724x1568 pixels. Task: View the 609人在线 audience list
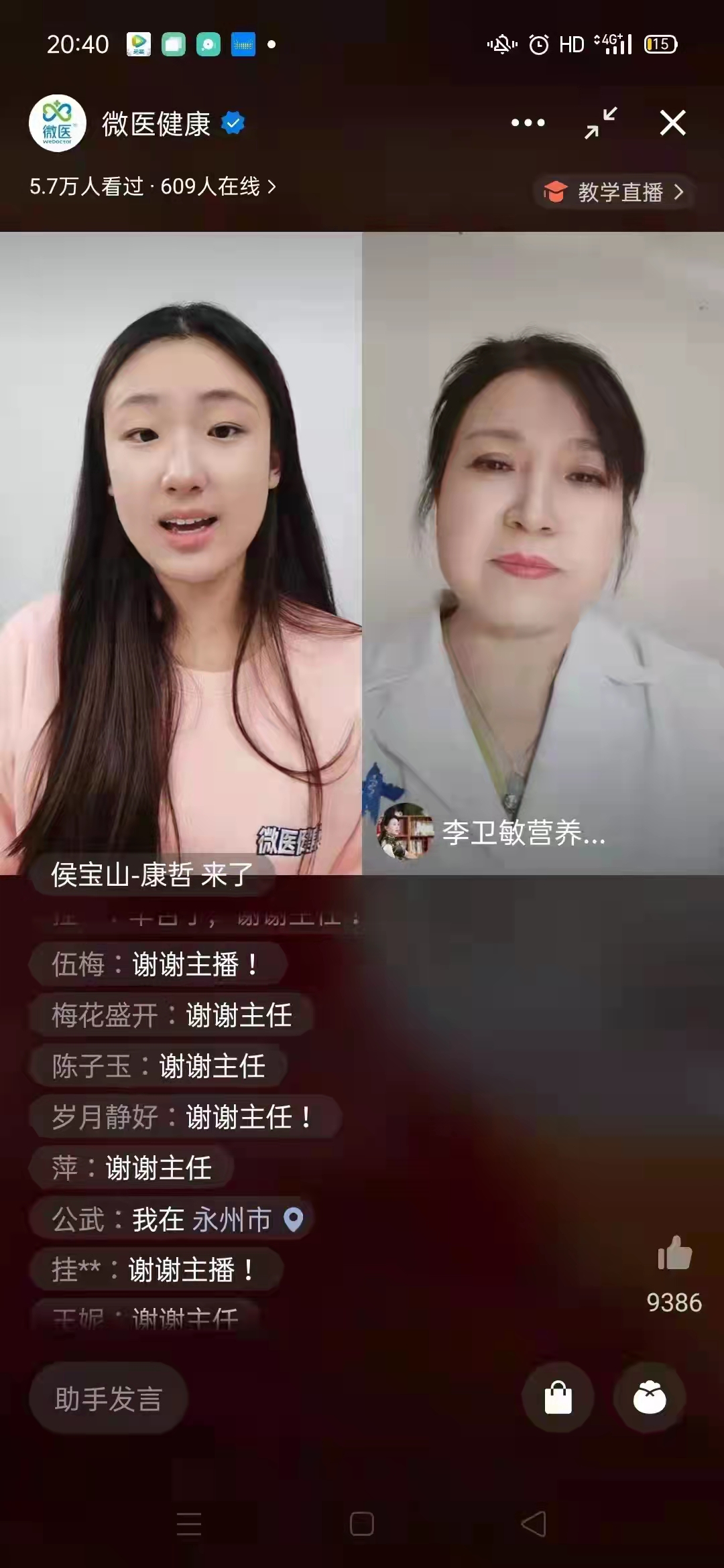(x=152, y=186)
